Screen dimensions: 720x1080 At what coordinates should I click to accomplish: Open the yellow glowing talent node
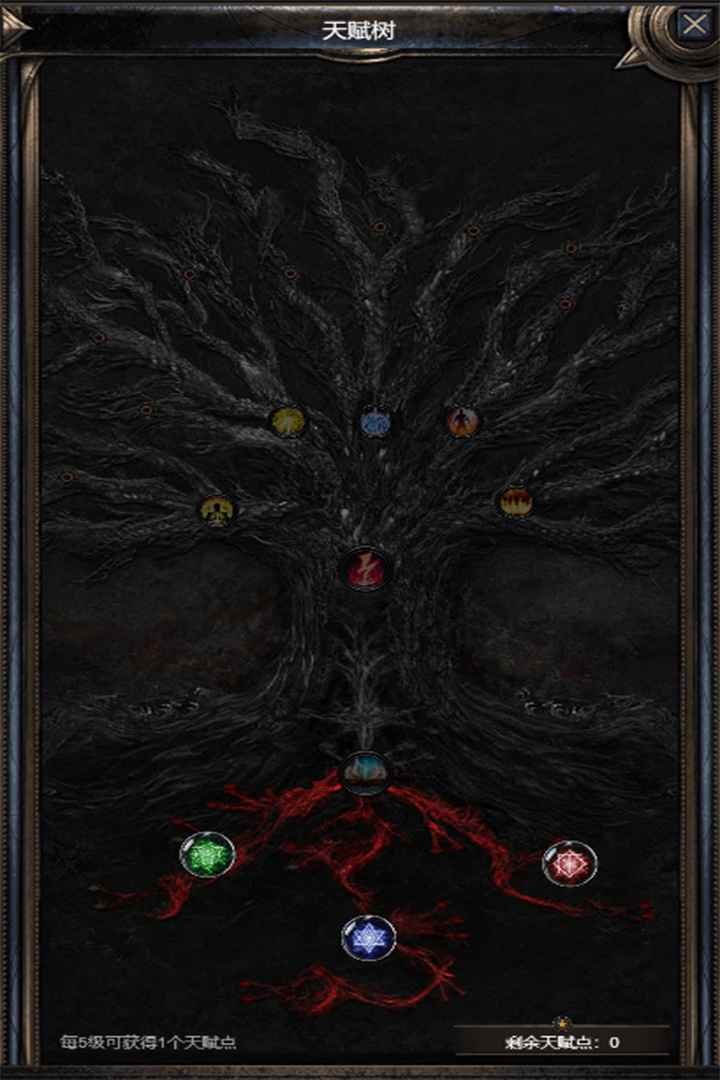click(288, 421)
